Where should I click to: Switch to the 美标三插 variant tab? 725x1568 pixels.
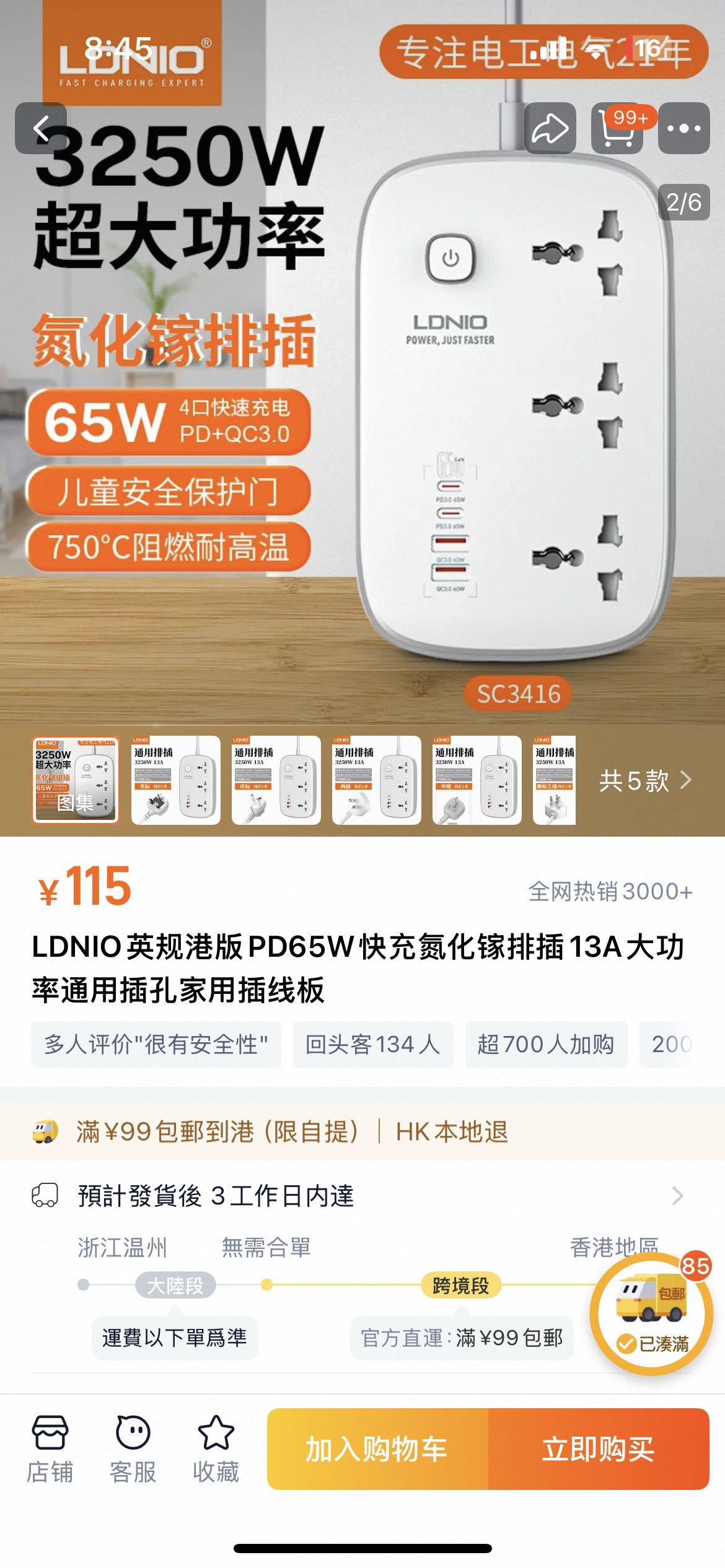pos(554,777)
